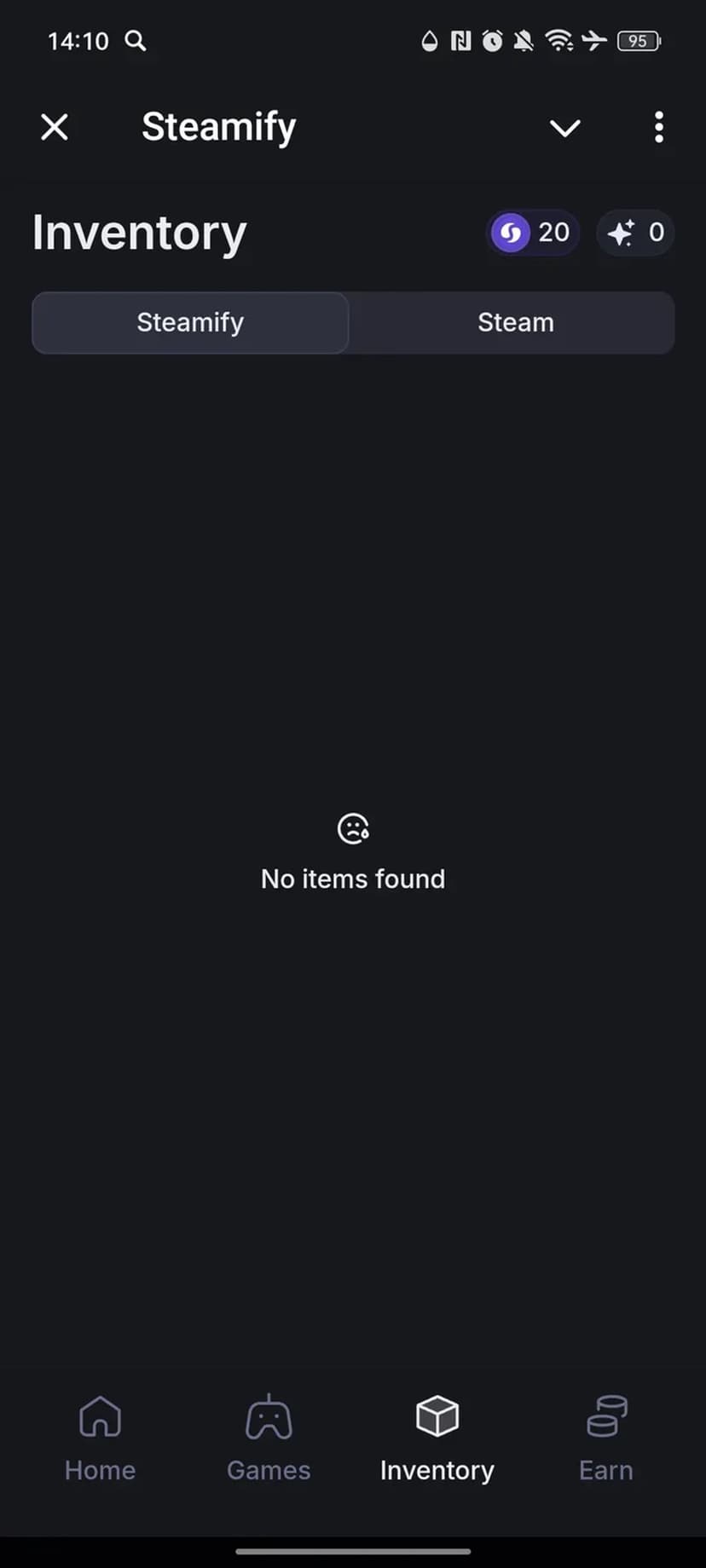Open the sparkle points balance chip
Image resolution: width=706 pixels, height=1568 pixels.
pyautogui.click(x=635, y=232)
